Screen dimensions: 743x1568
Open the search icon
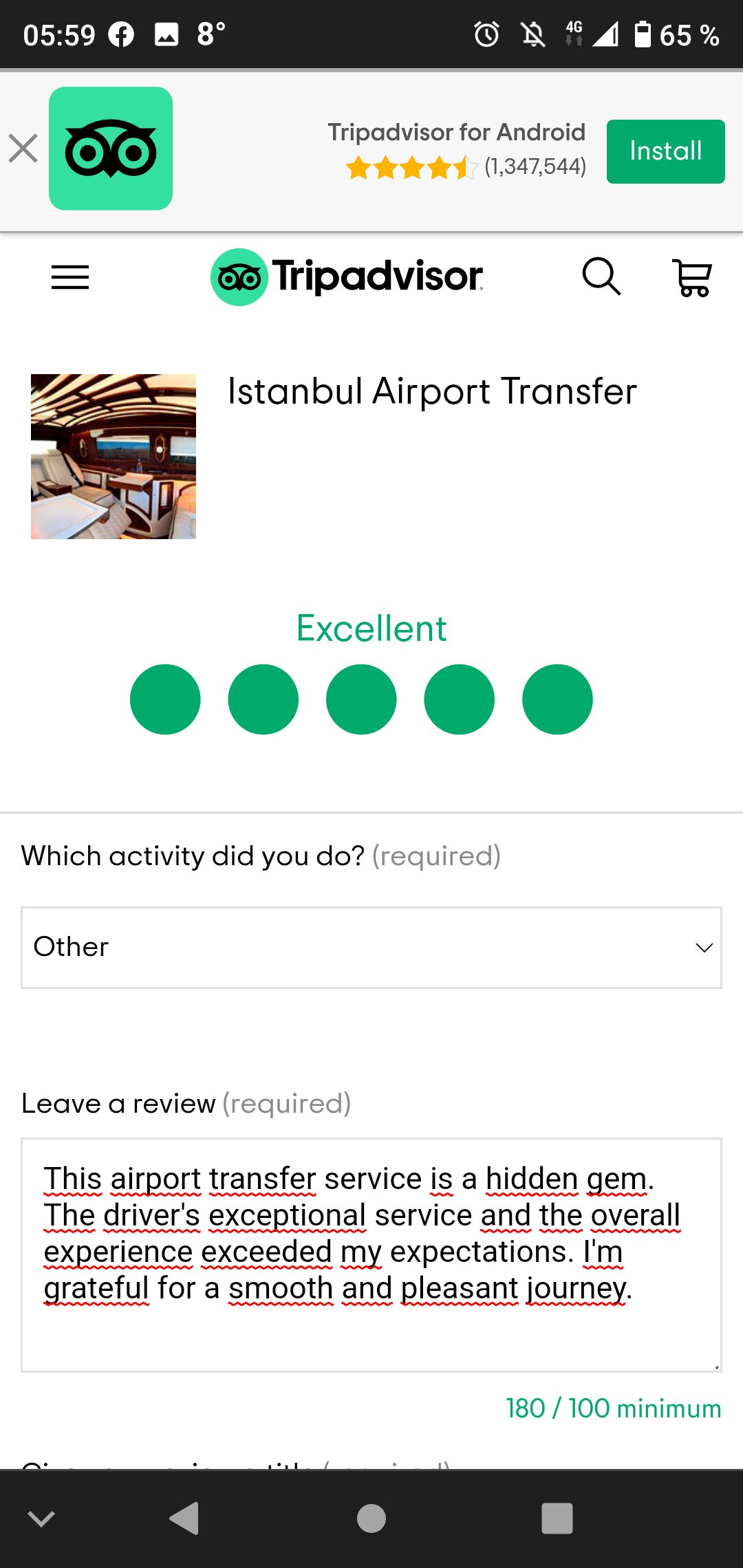601,276
